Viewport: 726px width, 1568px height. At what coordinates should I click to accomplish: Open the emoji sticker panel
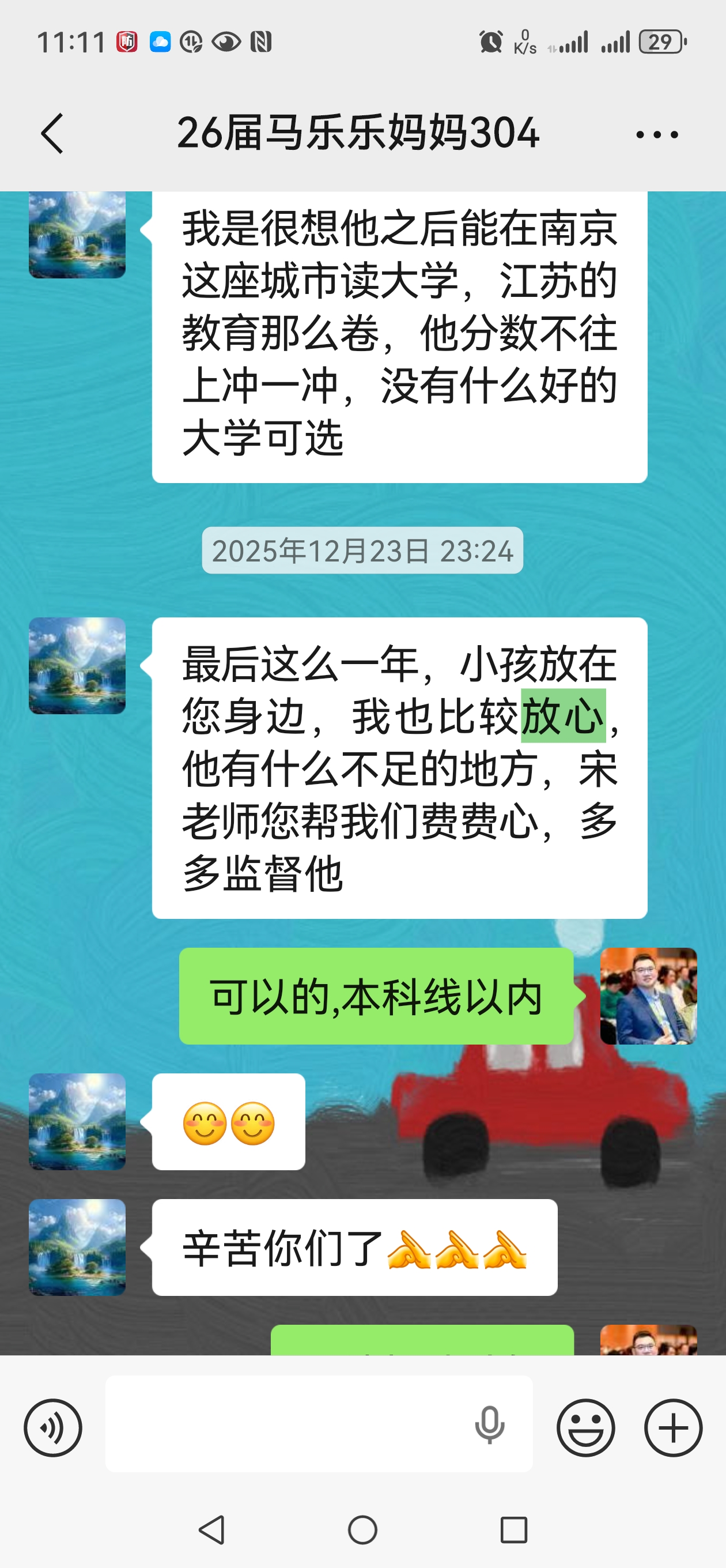pos(585,1428)
